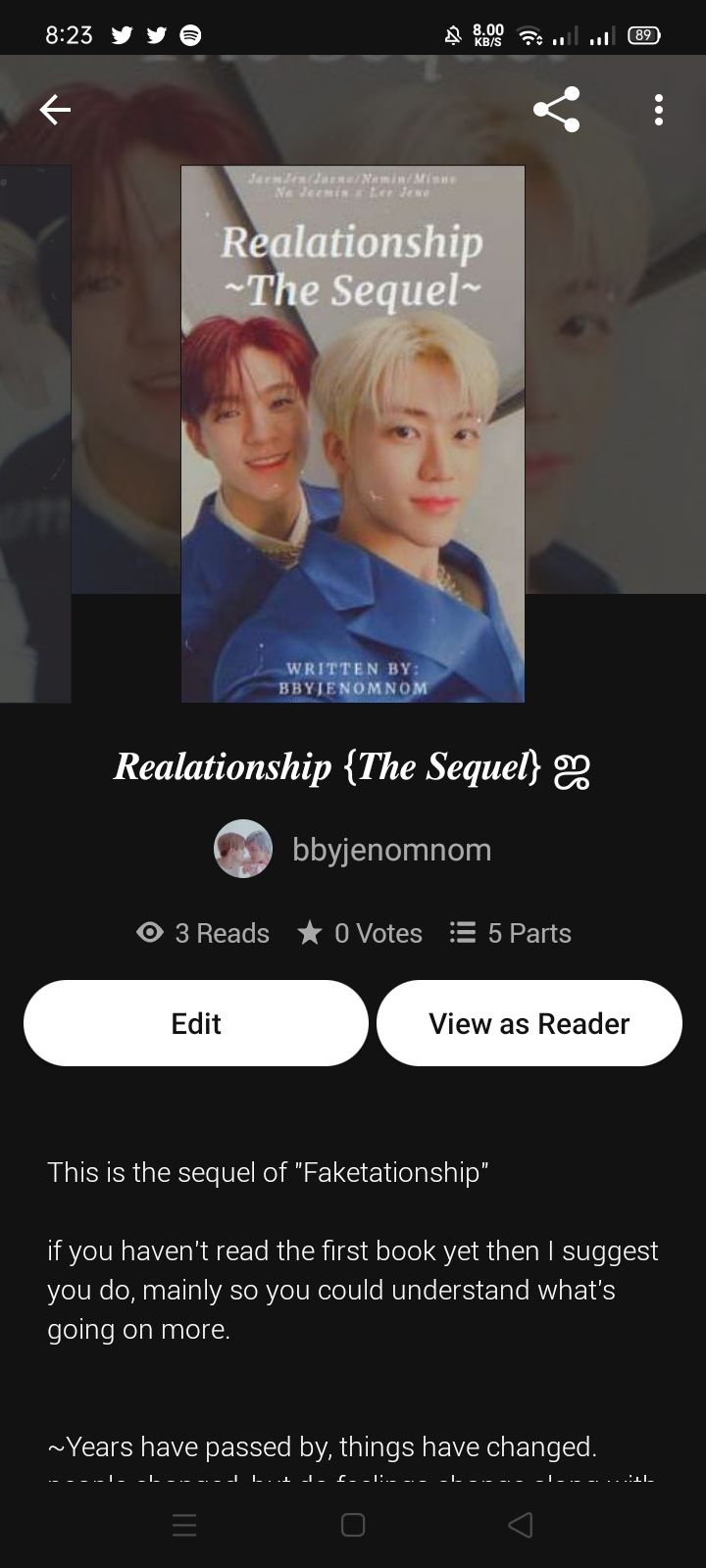Tap the system back navigation button
This screenshot has height=1568, width=706.
tap(521, 1525)
